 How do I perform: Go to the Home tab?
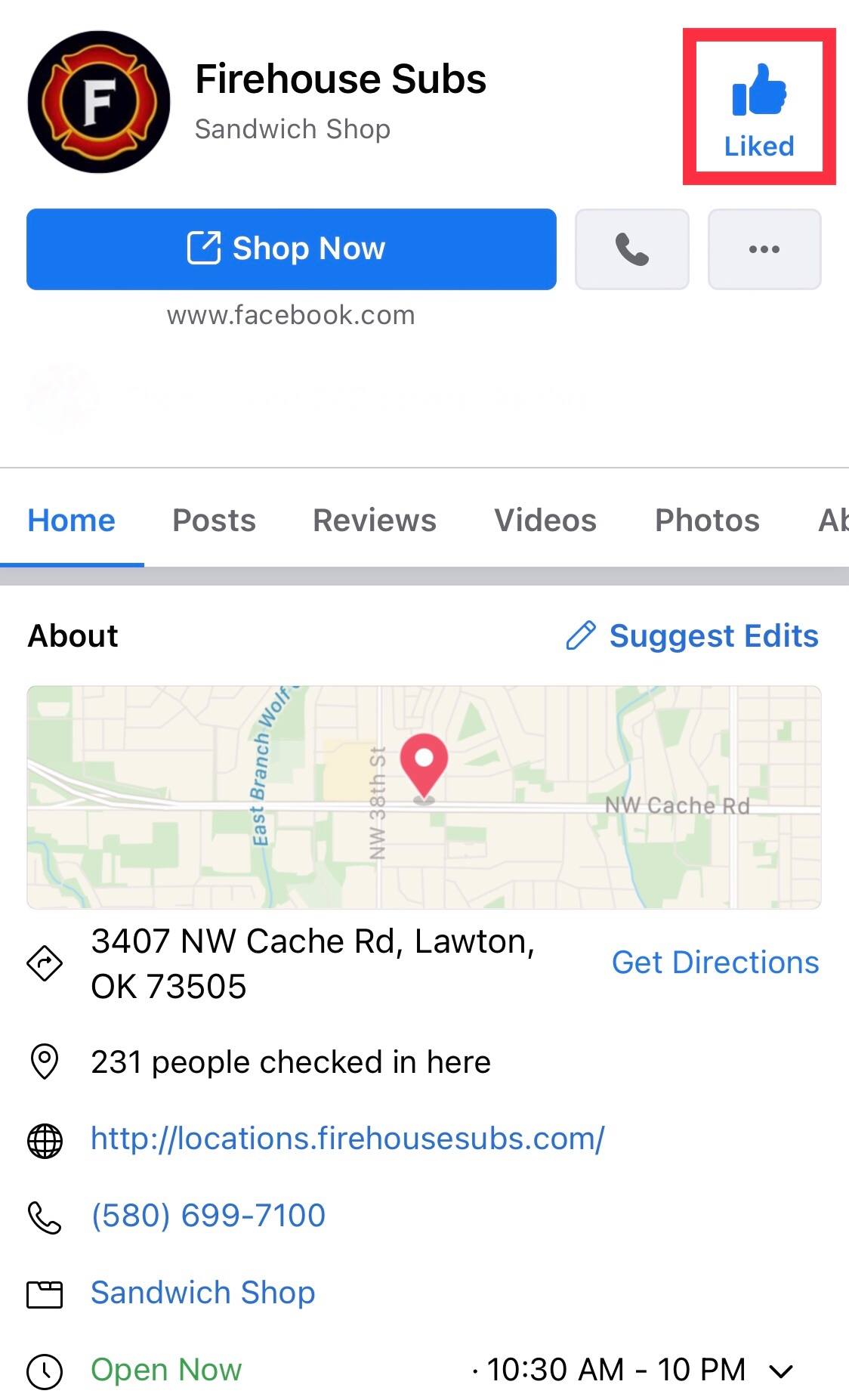click(x=72, y=521)
